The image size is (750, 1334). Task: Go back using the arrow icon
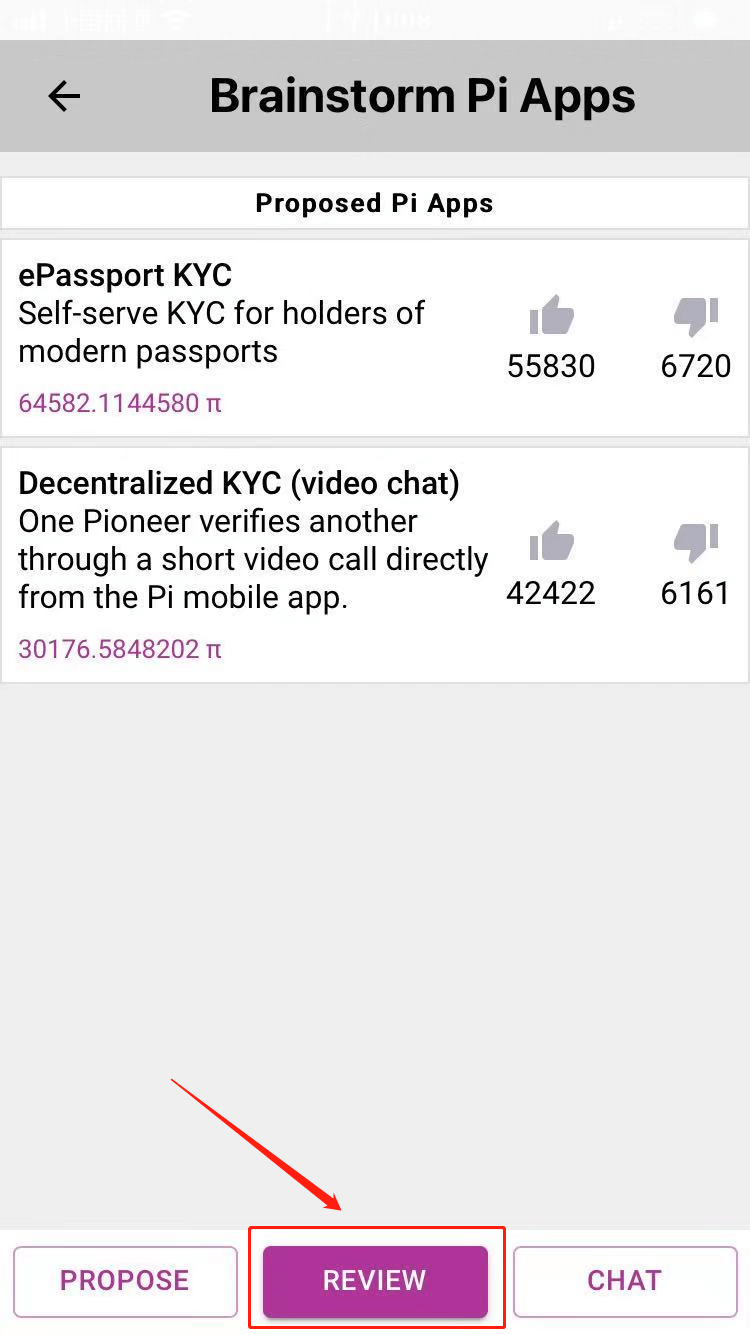click(64, 96)
